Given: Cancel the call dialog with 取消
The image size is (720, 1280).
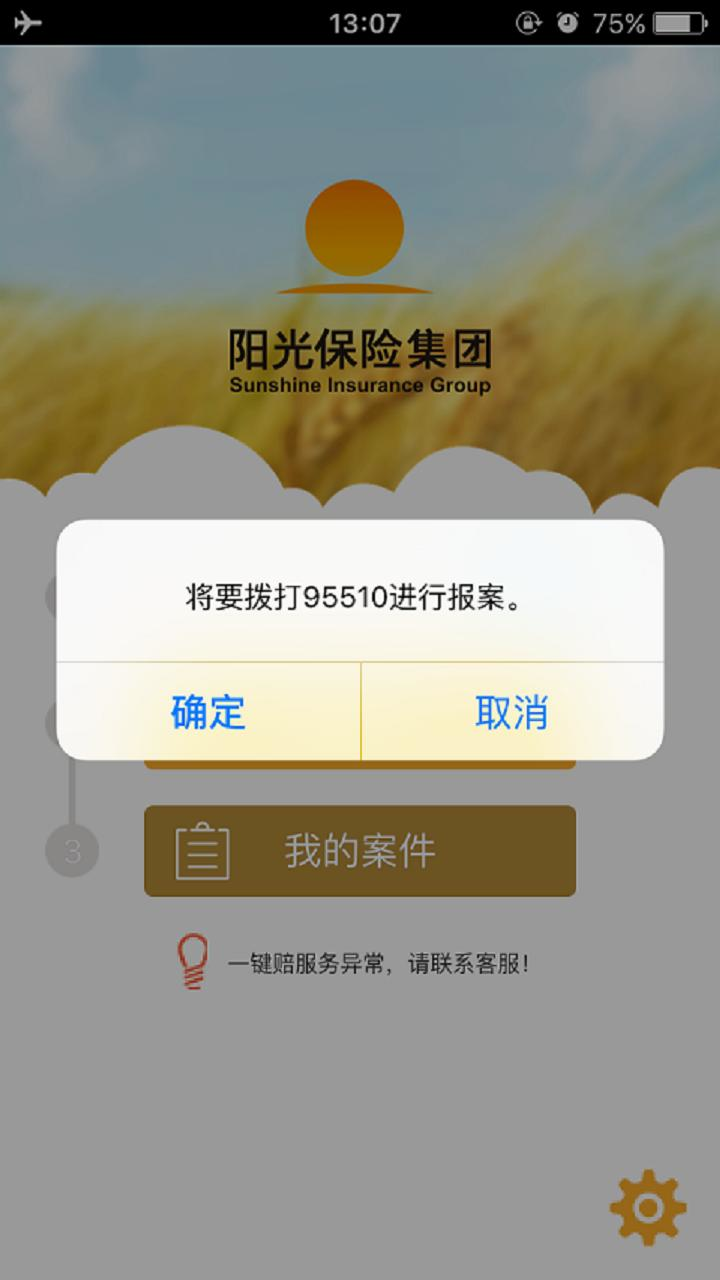Looking at the screenshot, I should [x=511, y=712].
